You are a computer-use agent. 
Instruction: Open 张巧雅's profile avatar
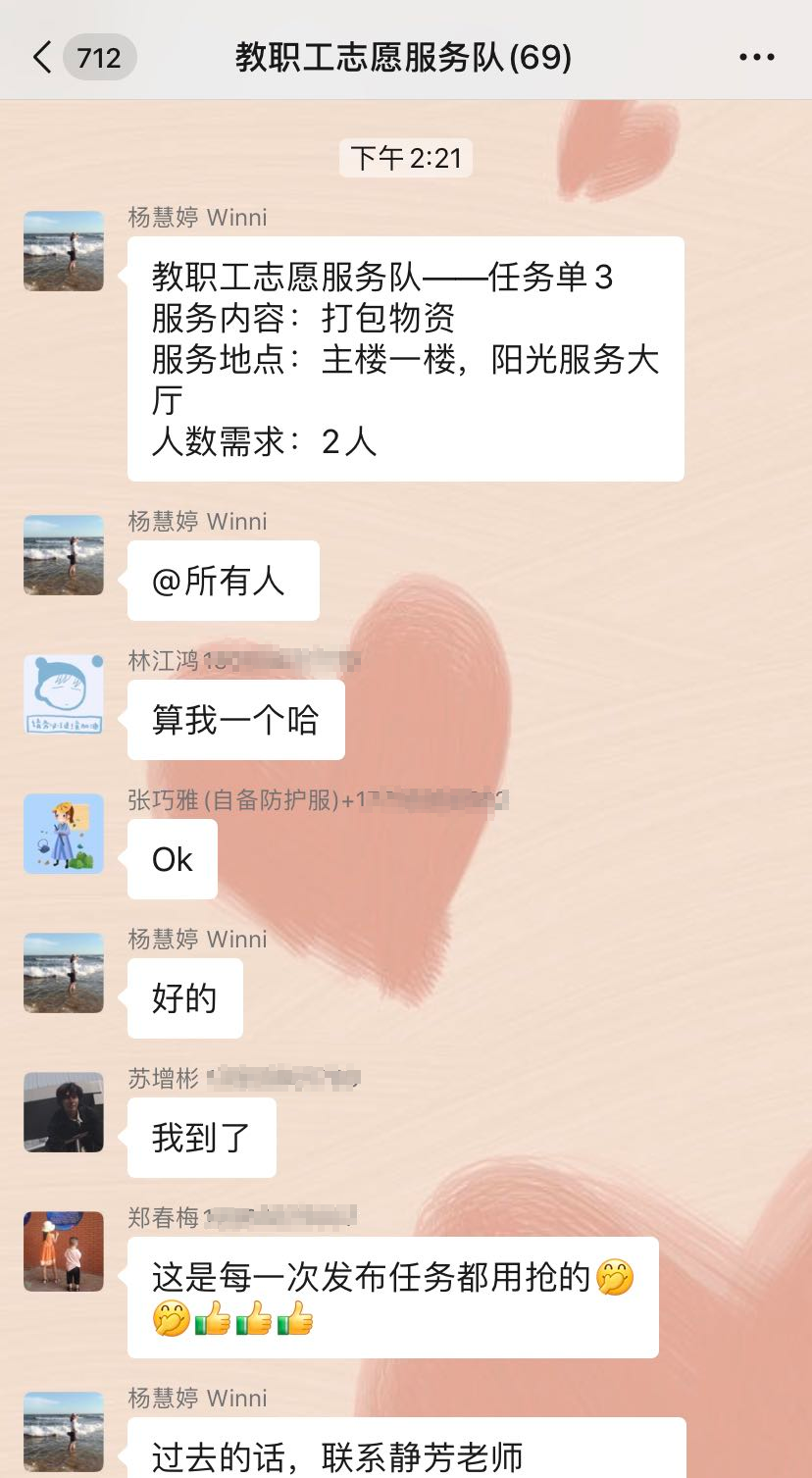pos(63,833)
